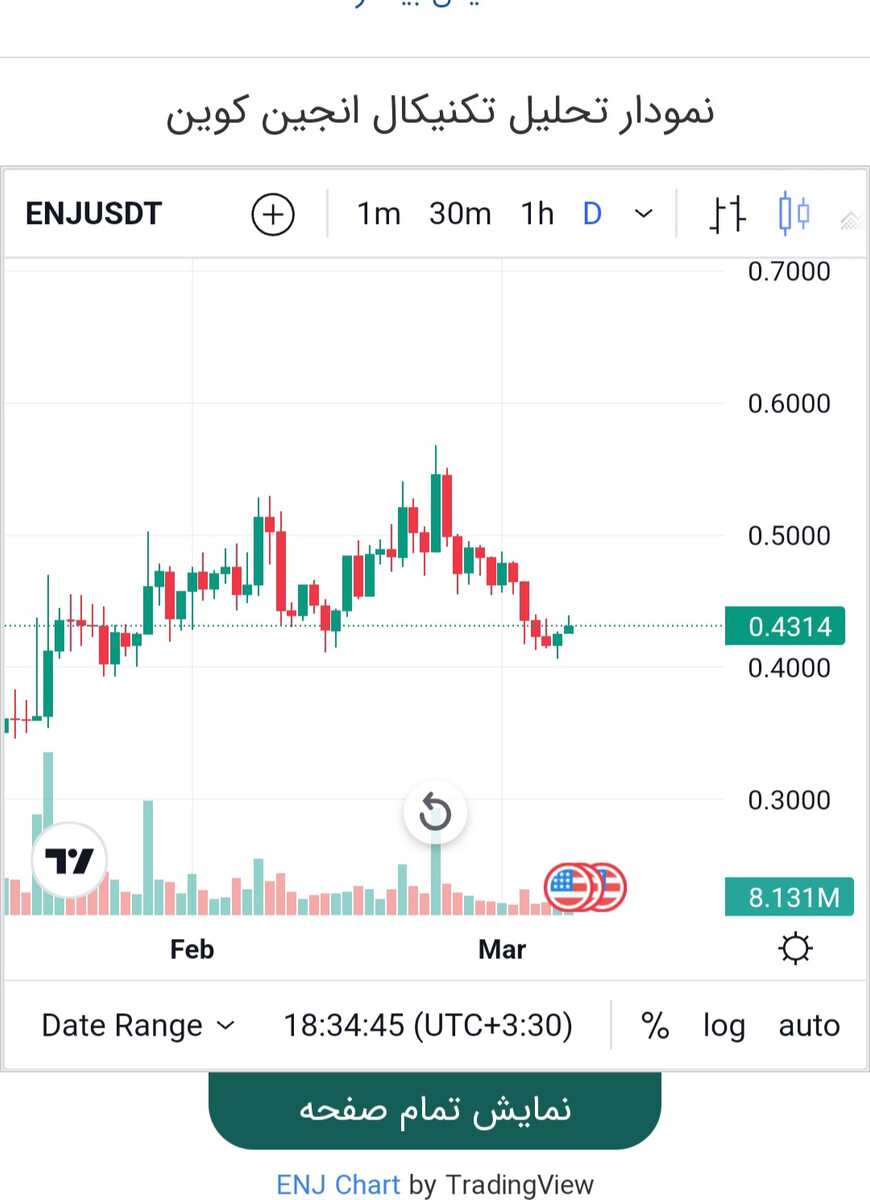Toggle the log scale

724,1025
